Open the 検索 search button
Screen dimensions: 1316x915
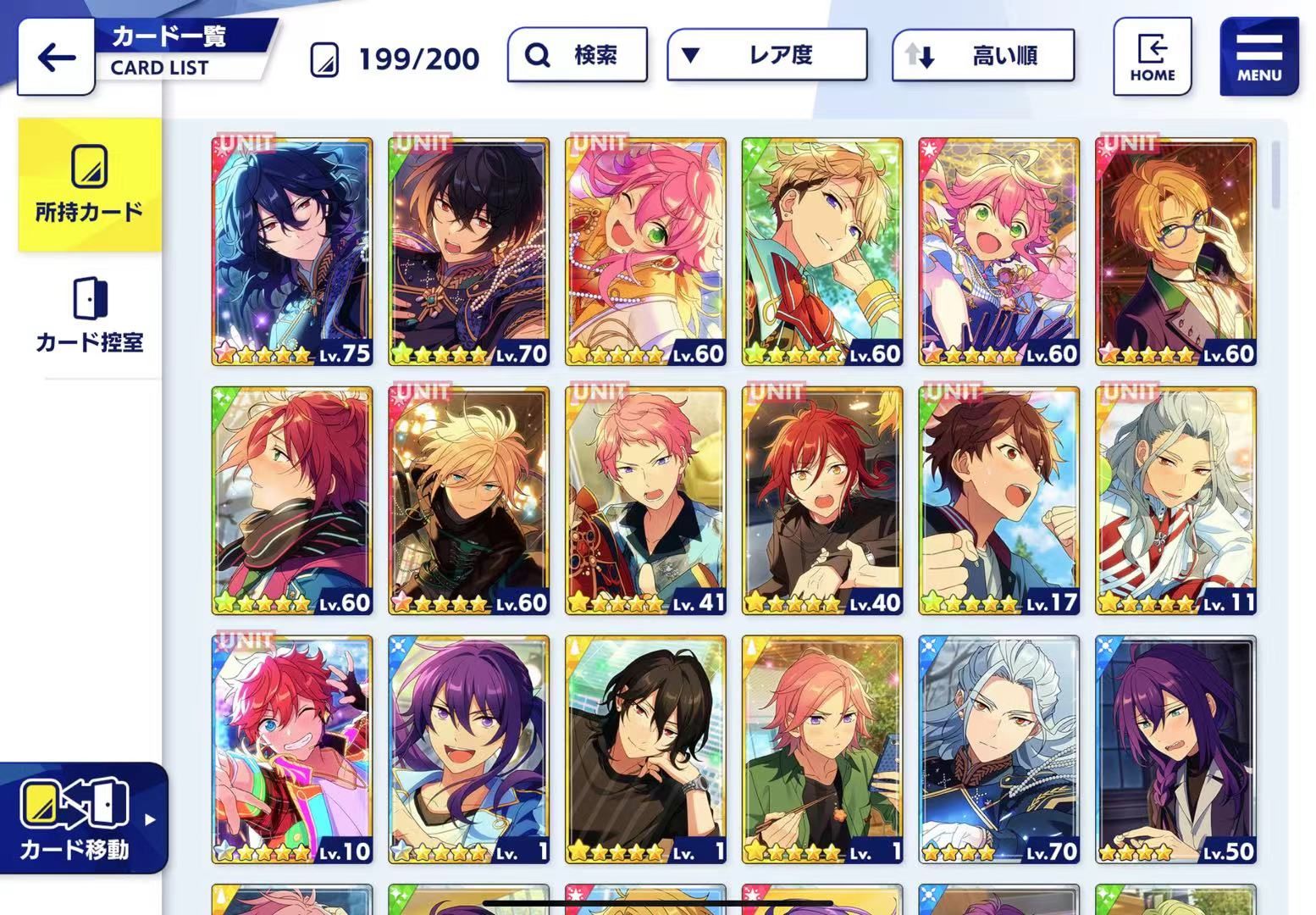coord(578,55)
